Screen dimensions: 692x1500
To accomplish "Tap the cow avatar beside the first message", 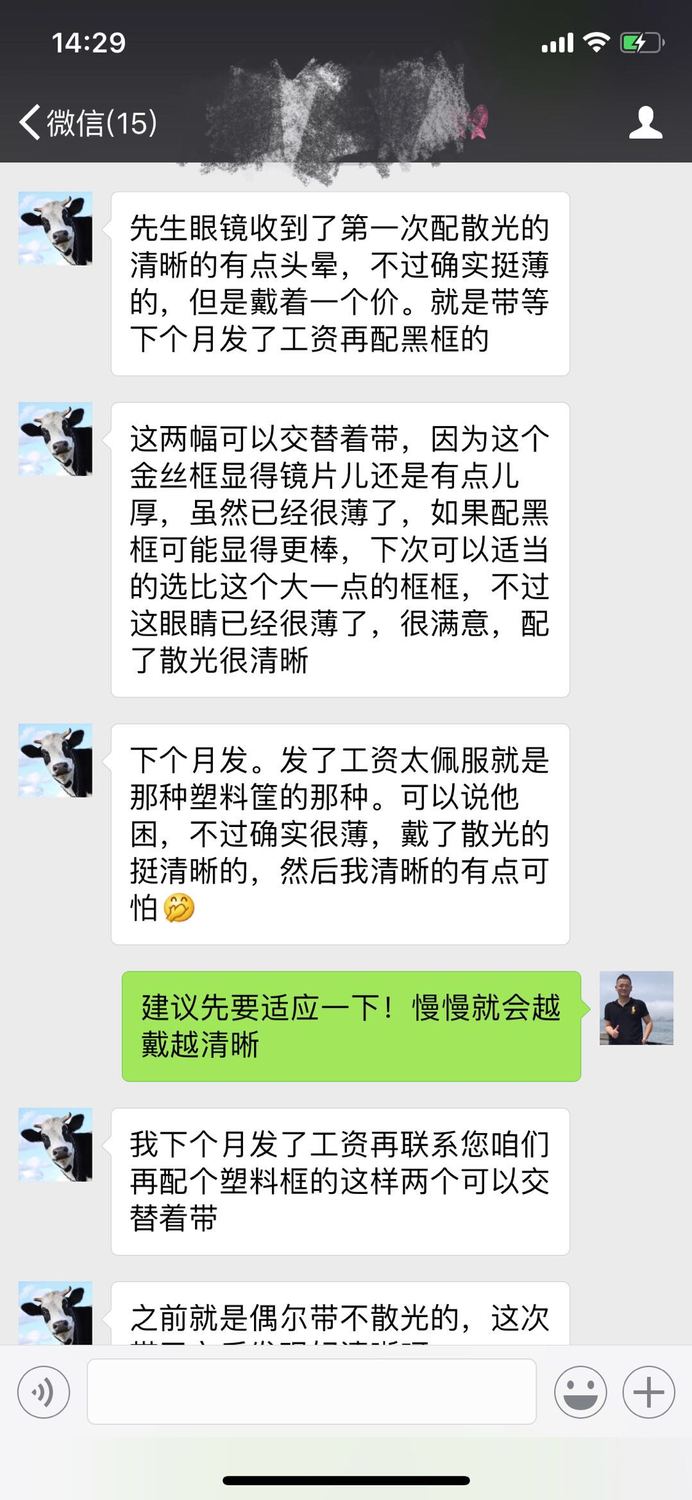I will [55, 228].
